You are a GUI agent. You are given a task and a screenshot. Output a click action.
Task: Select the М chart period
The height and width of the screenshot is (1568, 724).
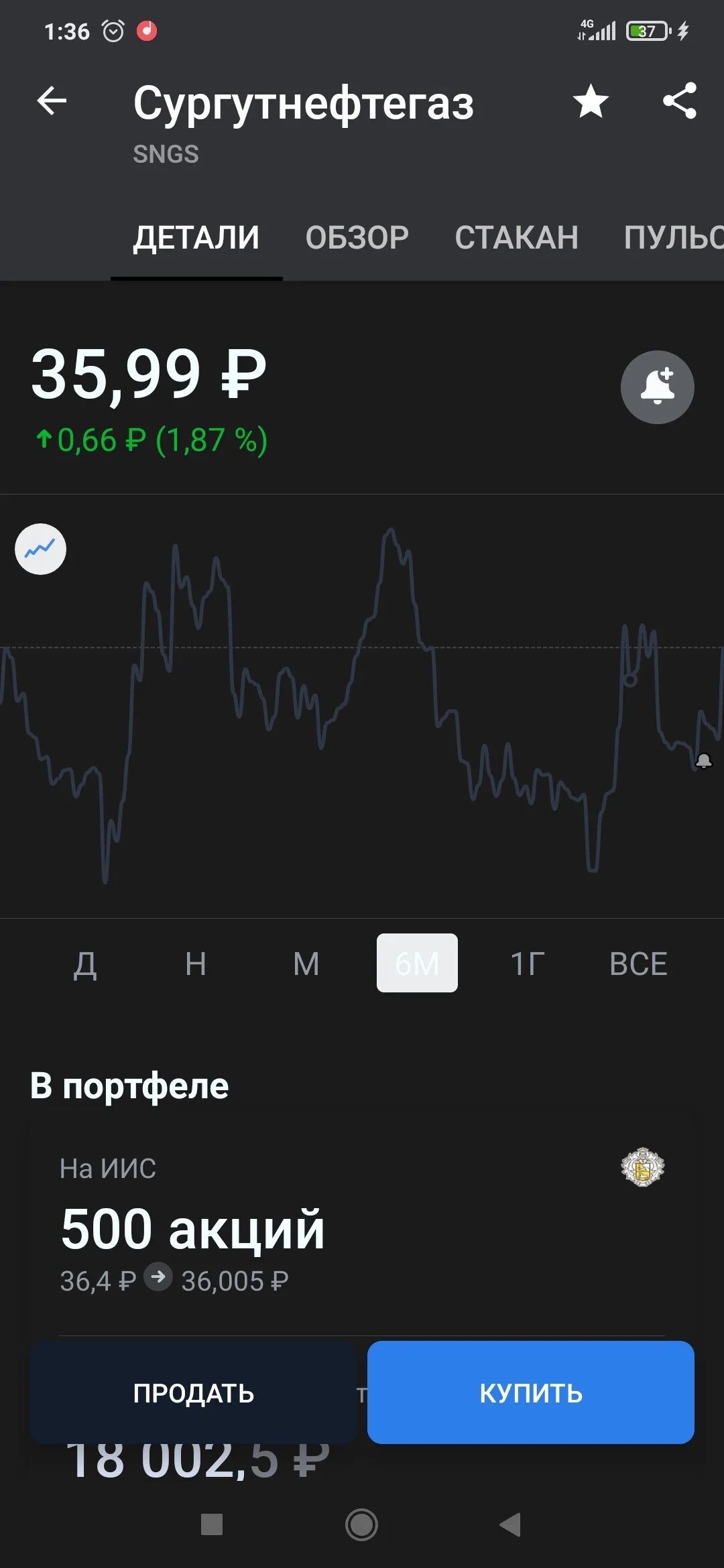[306, 964]
